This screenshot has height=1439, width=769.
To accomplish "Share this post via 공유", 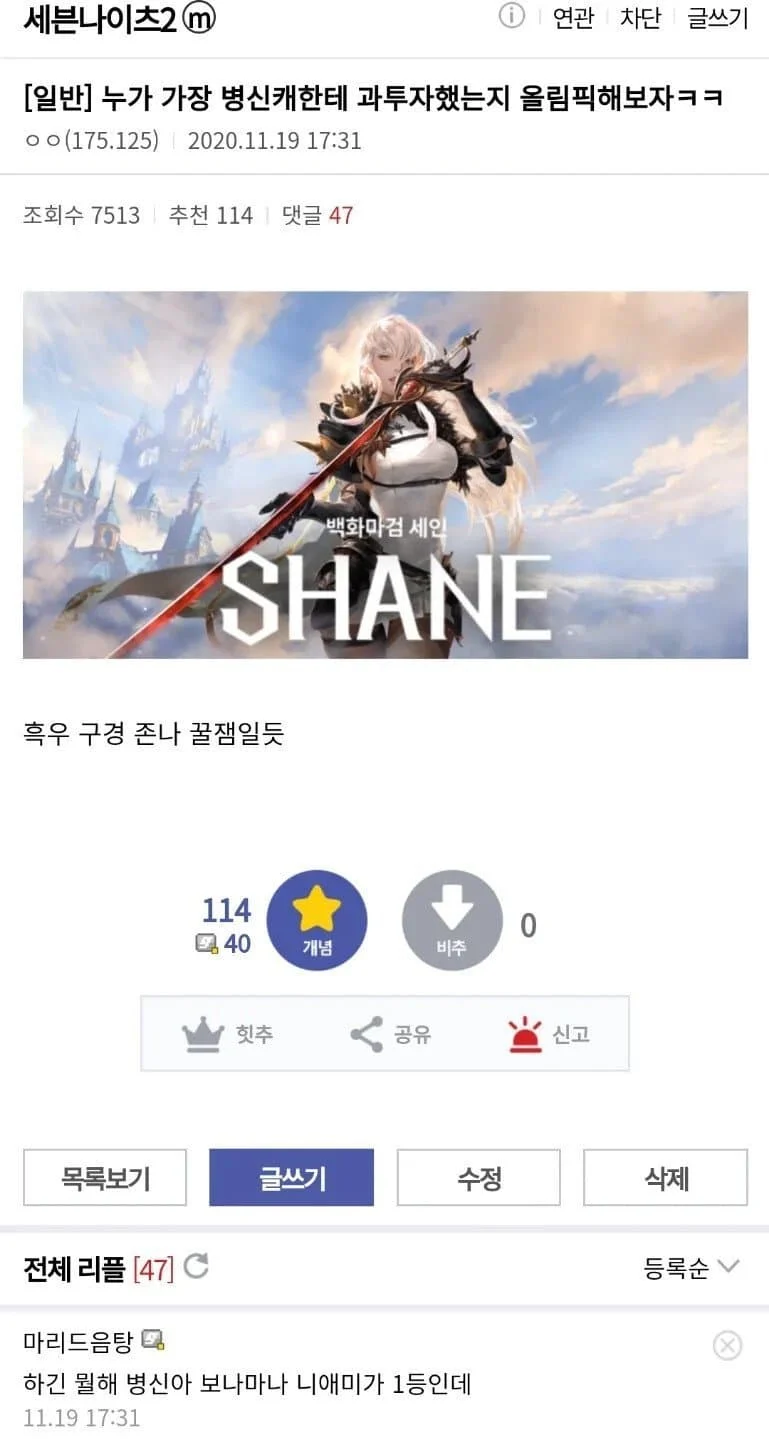I will click(x=390, y=1034).
